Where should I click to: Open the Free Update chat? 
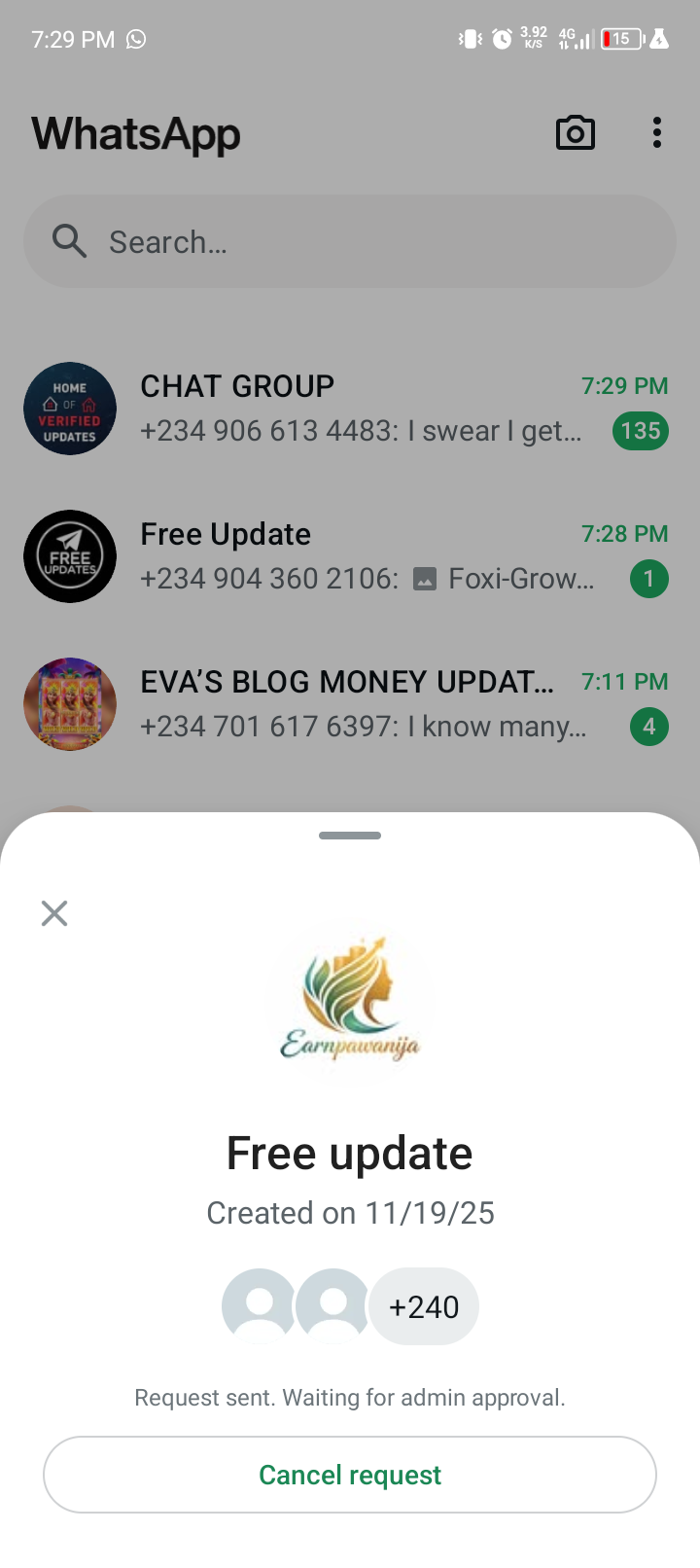click(360, 556)
